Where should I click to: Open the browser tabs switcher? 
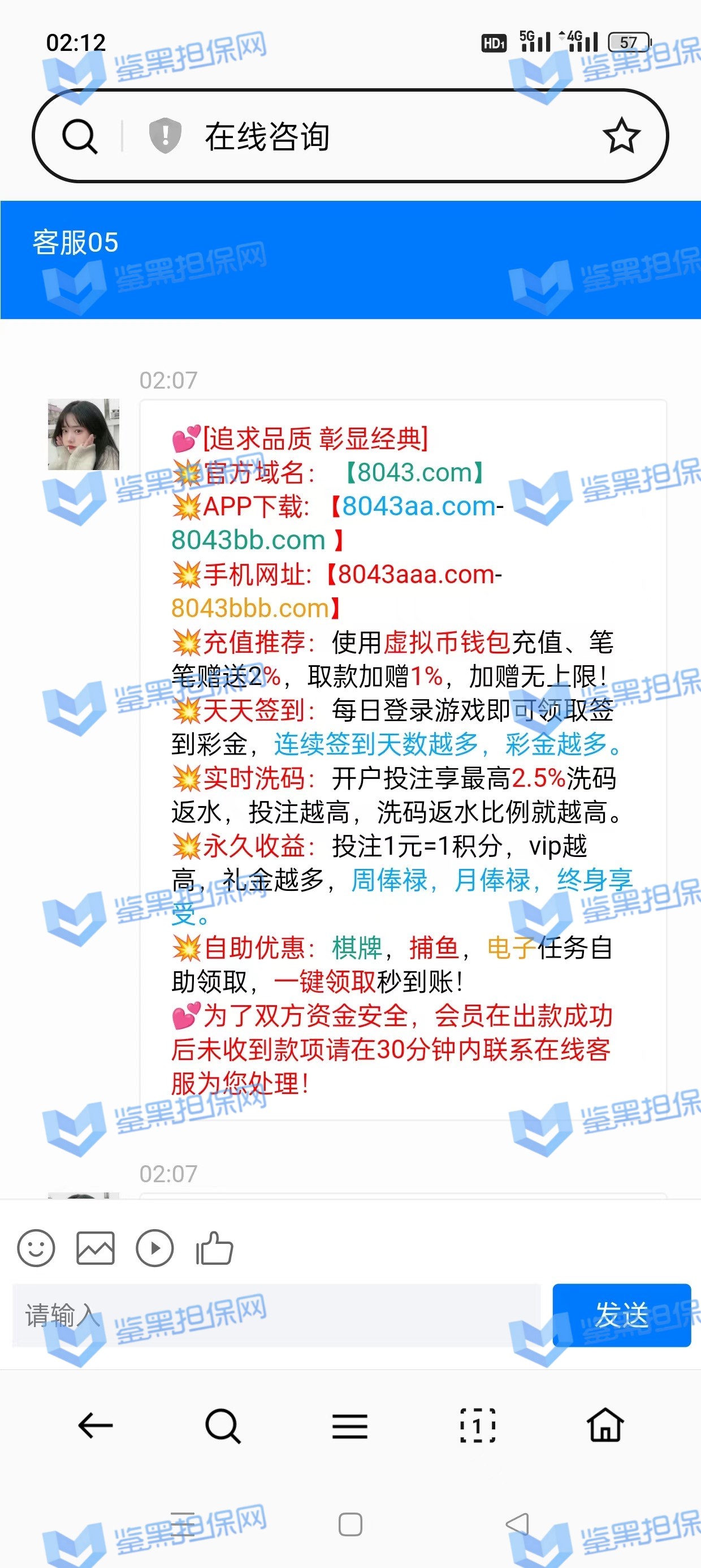pos(478,1425)
